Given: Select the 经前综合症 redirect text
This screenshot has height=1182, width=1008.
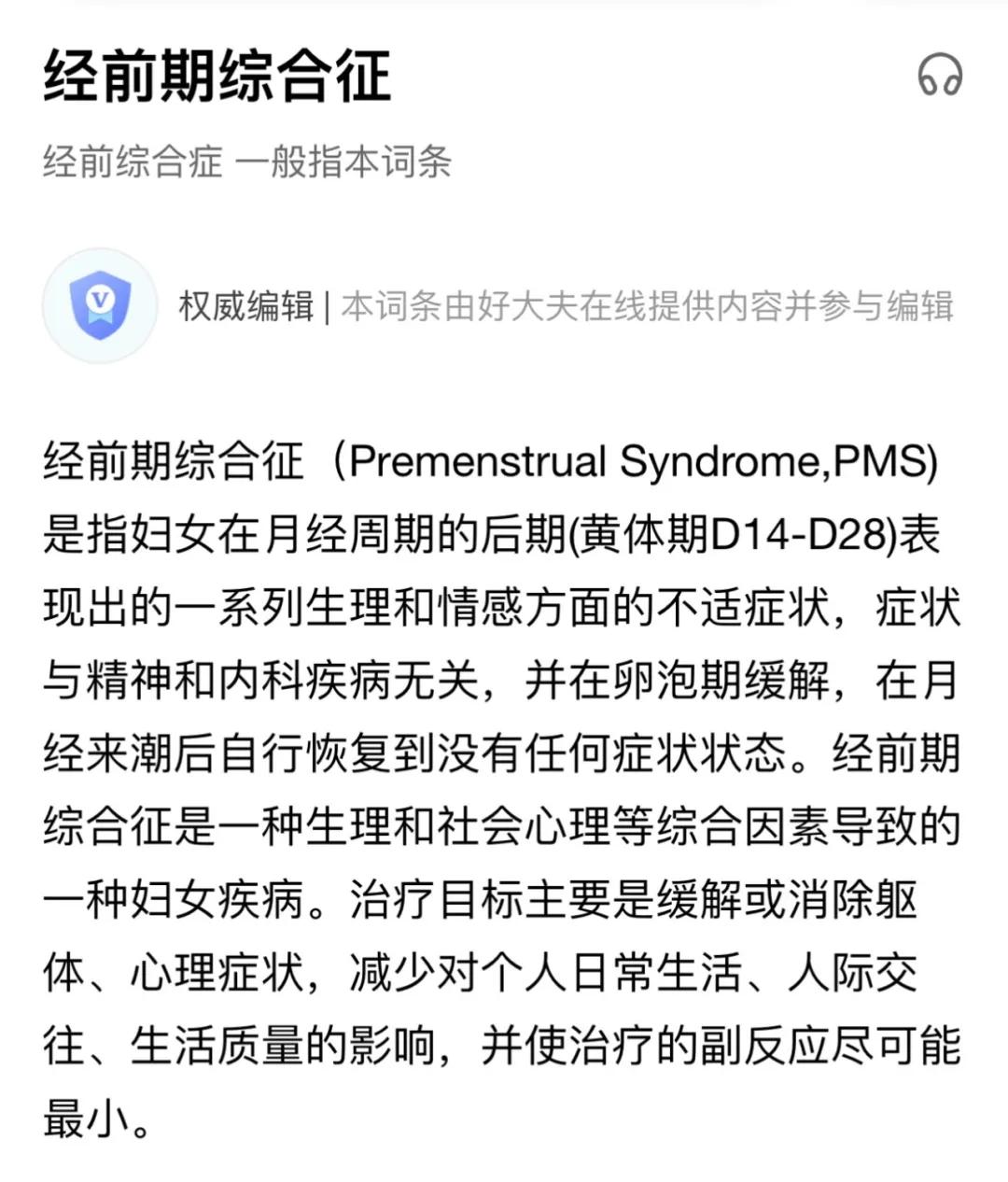Looking at the screenshot, I should click(x=131, y=162).
